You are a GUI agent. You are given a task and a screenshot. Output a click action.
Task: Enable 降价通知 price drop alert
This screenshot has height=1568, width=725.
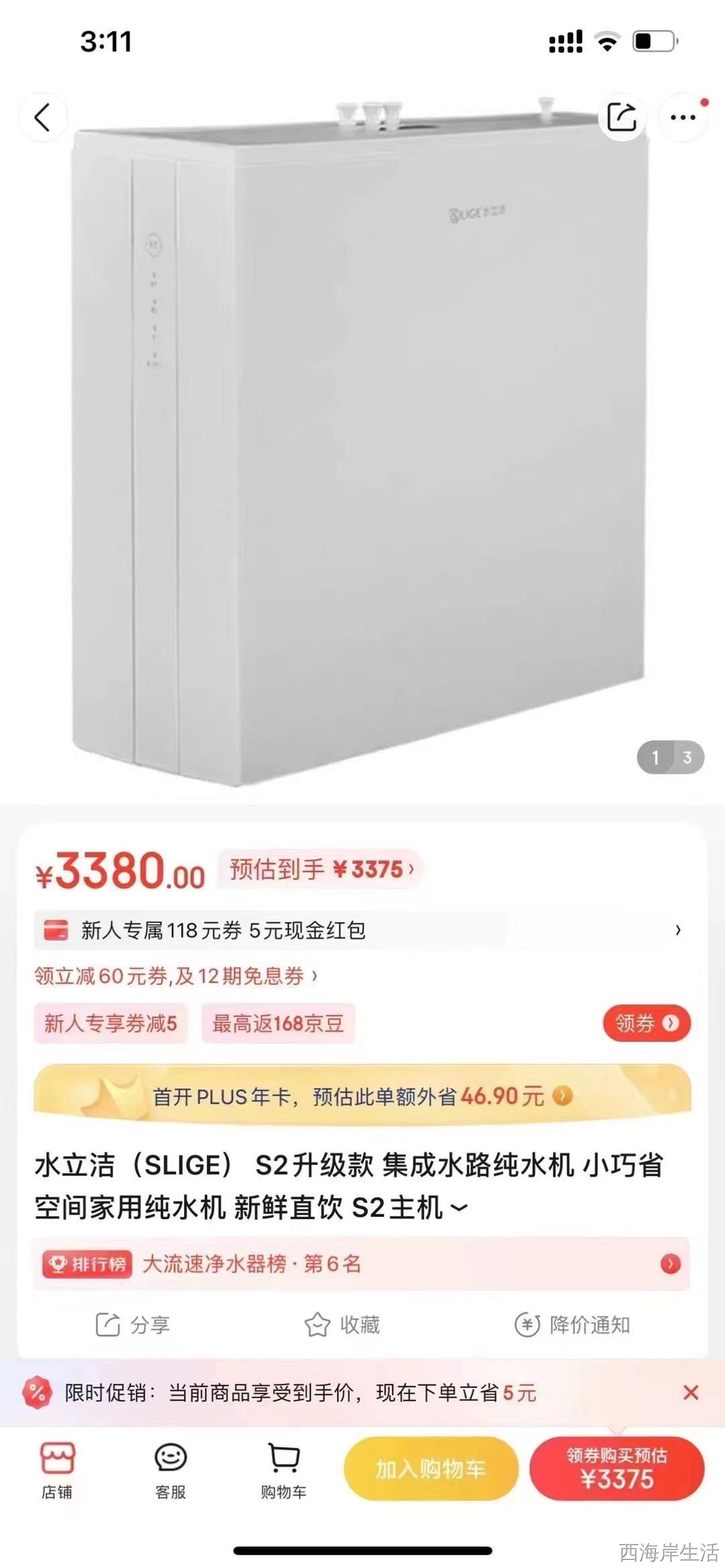coord(573,1325)
